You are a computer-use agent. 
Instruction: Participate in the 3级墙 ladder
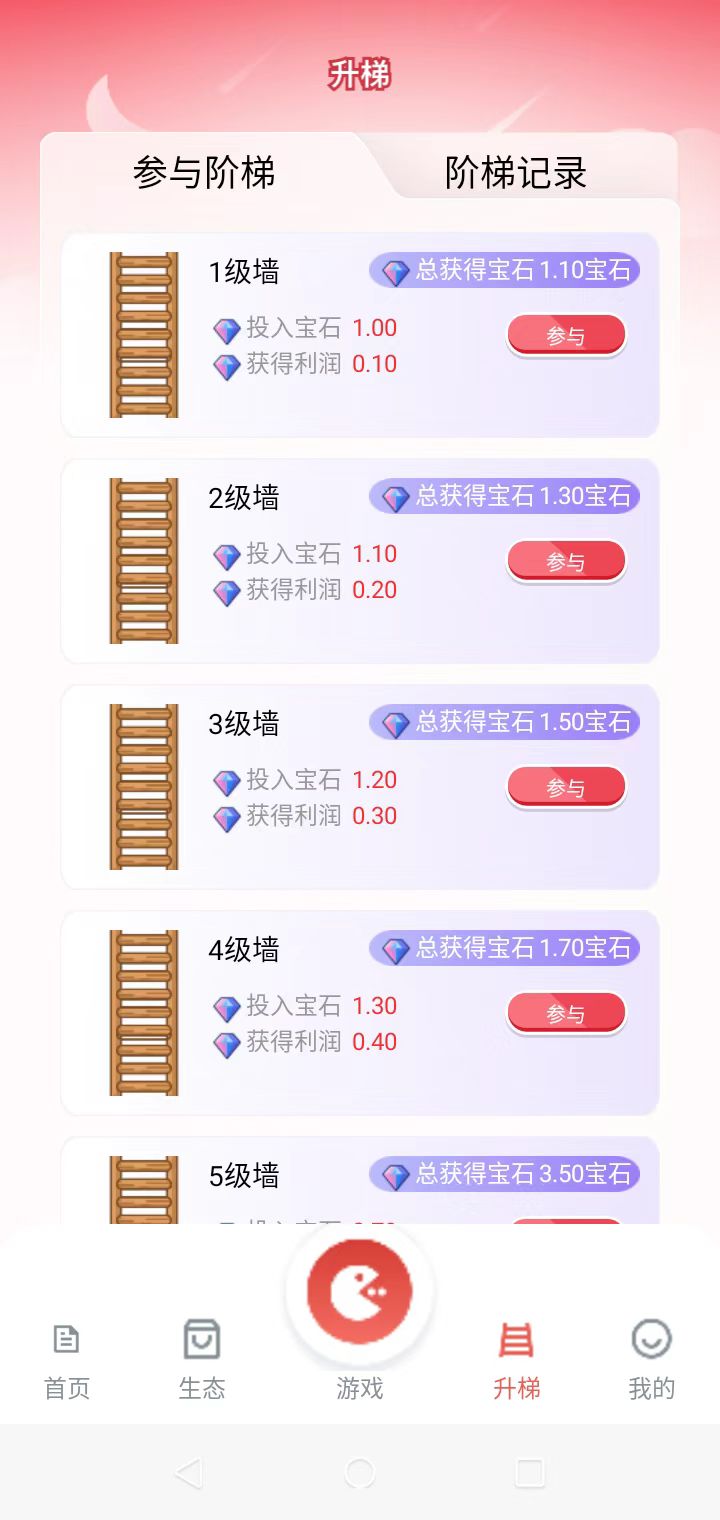pos(566,788)
